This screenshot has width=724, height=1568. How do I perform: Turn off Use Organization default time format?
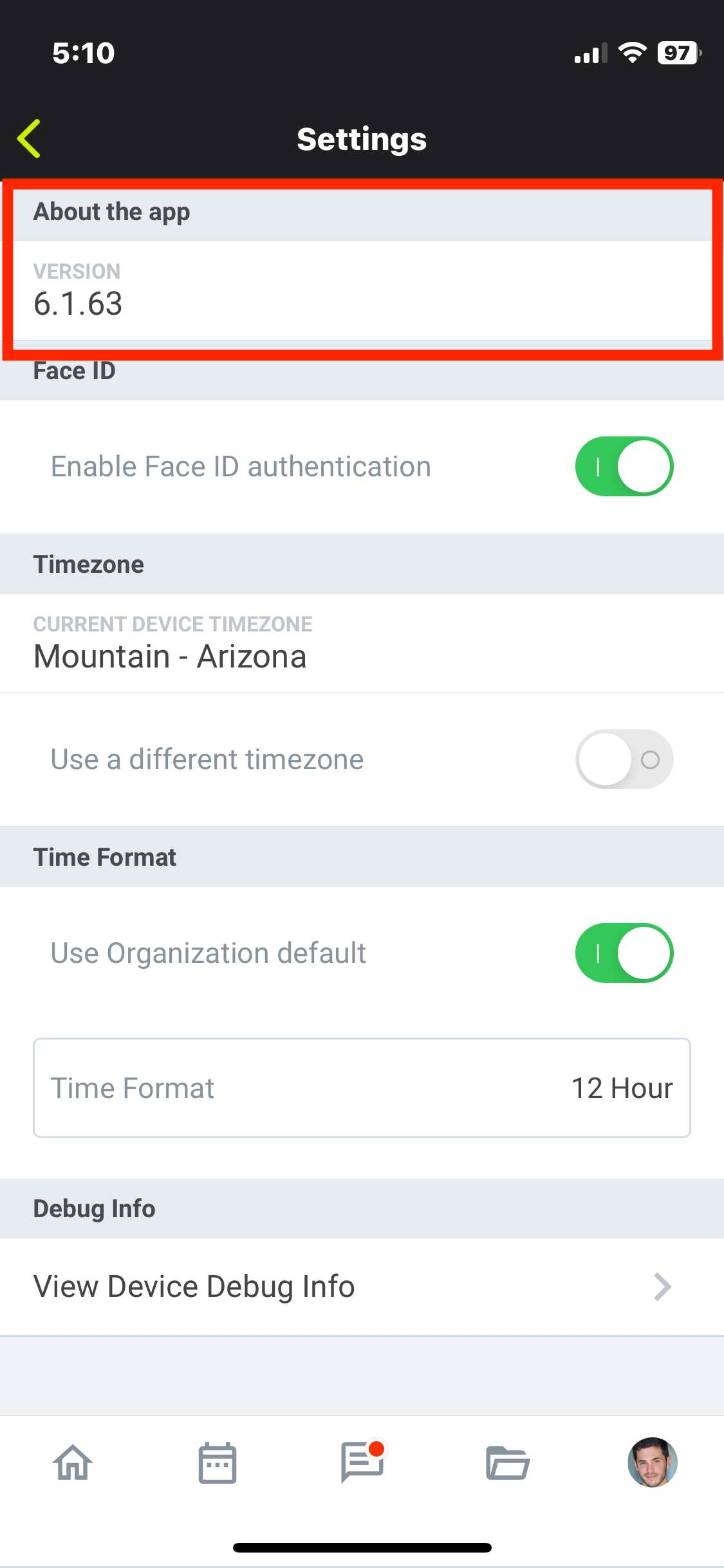pos(624,953)
